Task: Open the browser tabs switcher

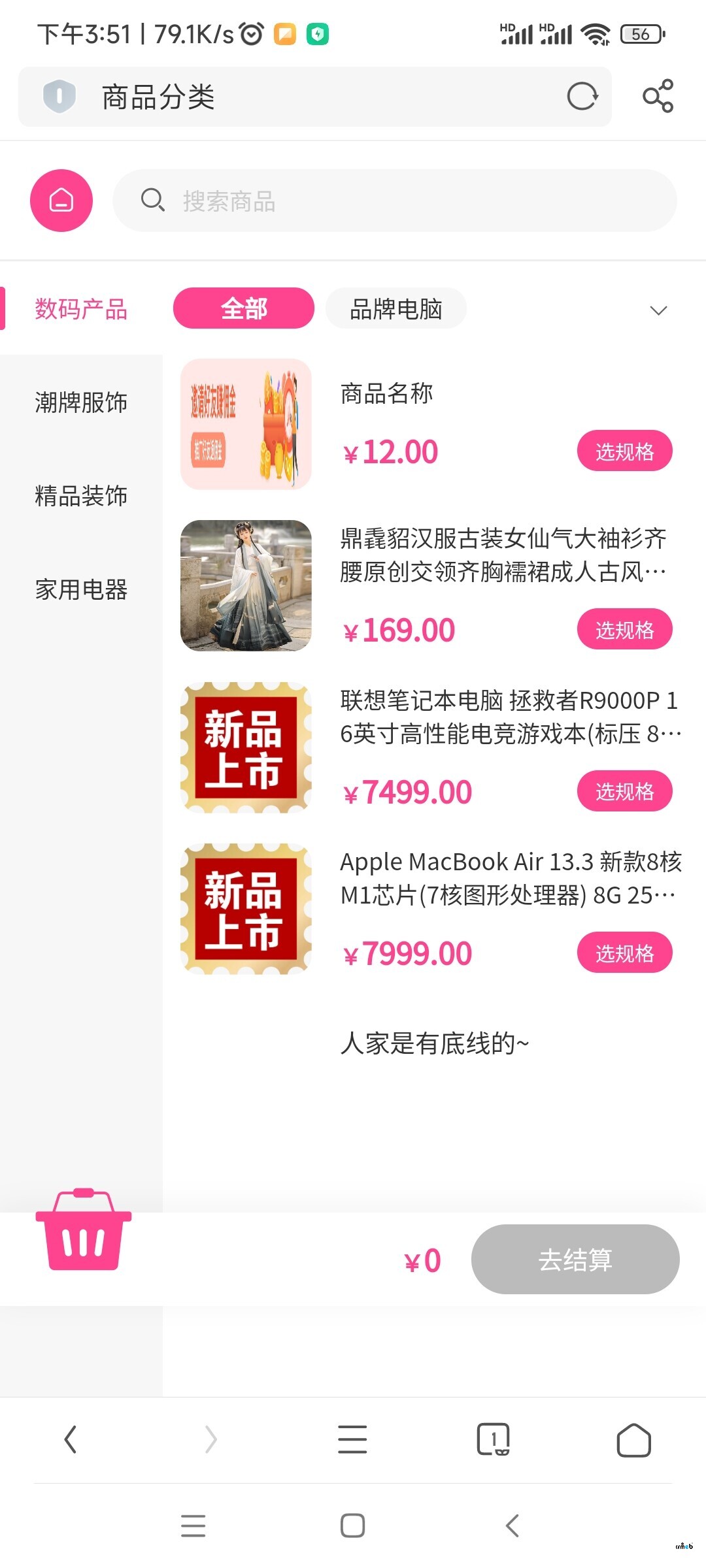Action: click(493, 1439)
